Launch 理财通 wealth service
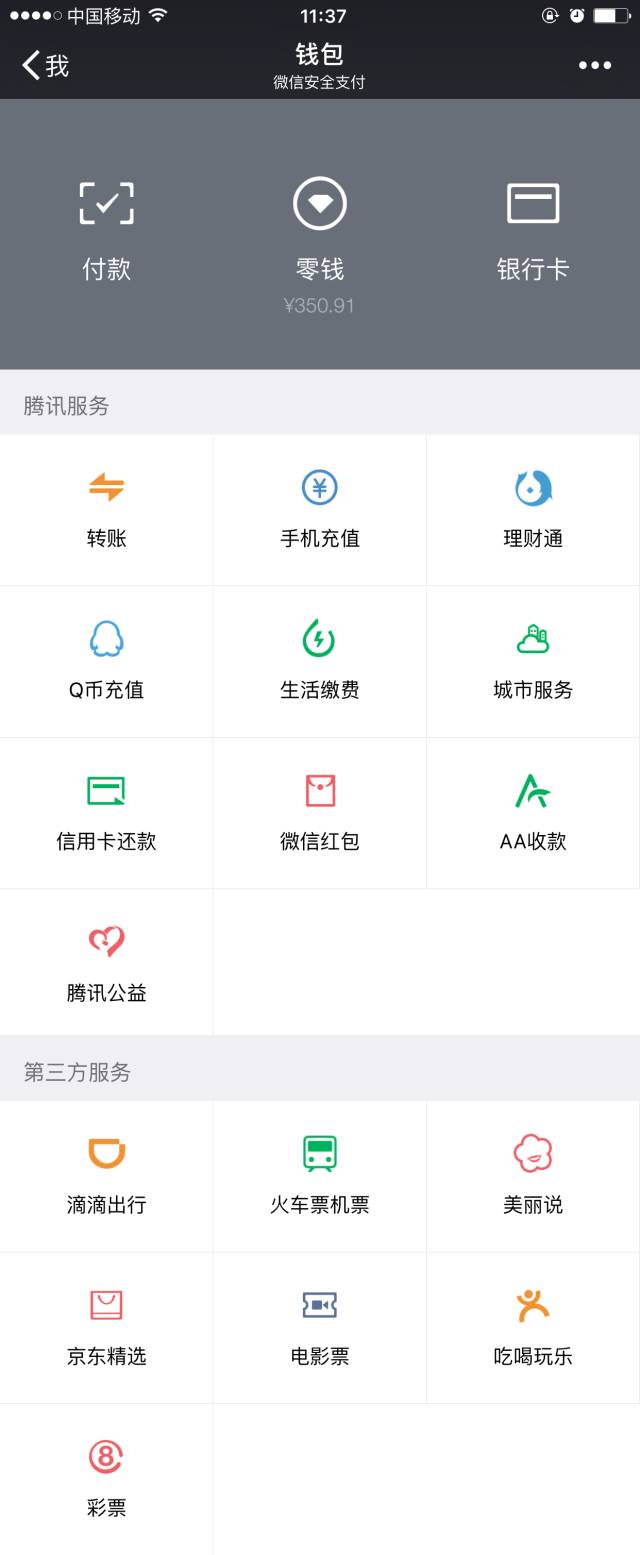The width and height of the screenshot is (640, 1555). (x=532, y=510)
